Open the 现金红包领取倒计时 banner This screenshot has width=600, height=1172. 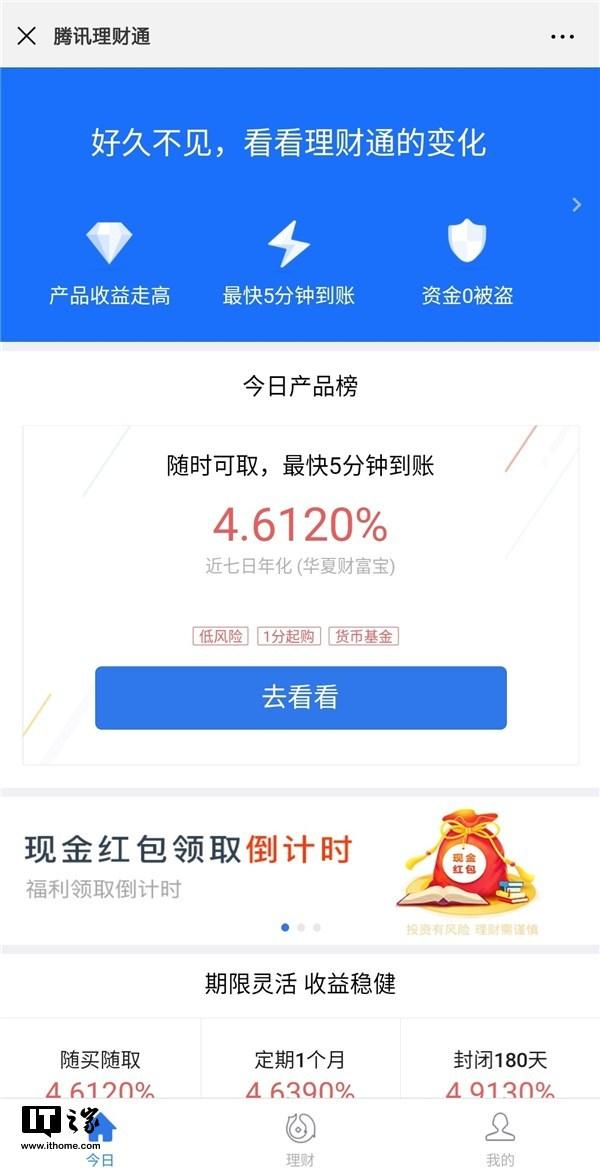pyautogui.click(x=300, y=870)
